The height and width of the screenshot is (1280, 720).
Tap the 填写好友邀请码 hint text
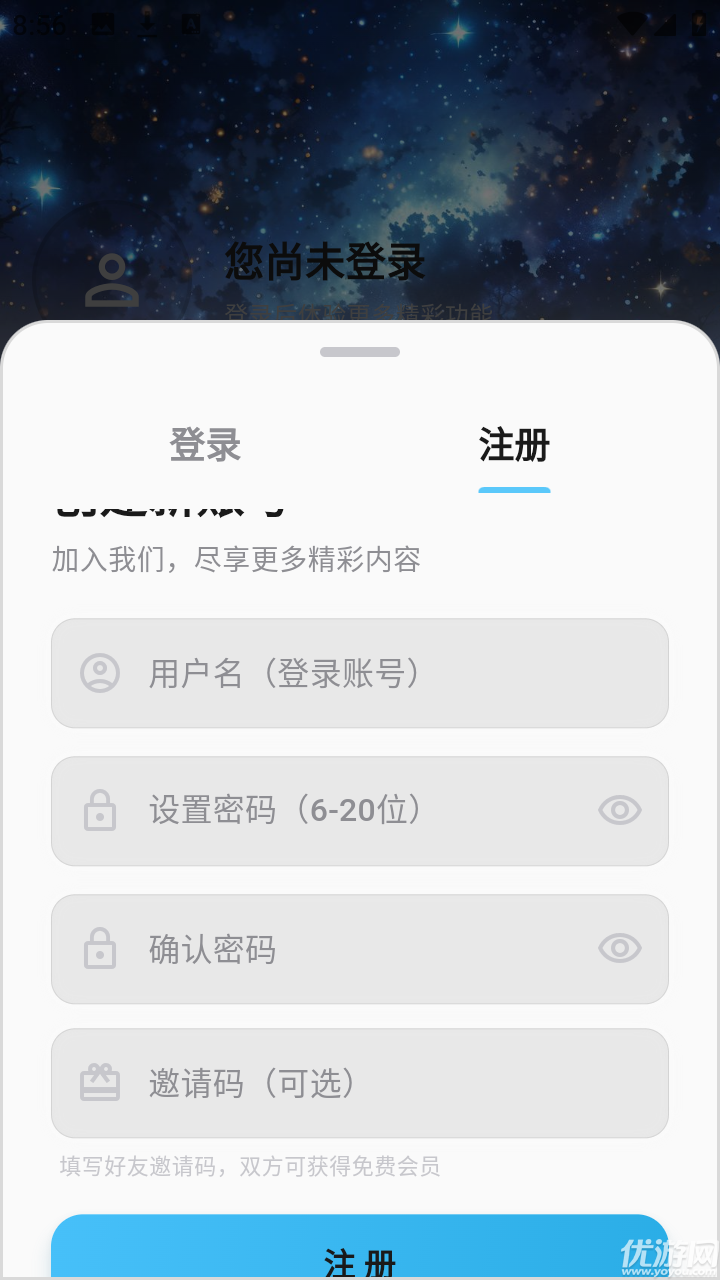[248, 1166]
